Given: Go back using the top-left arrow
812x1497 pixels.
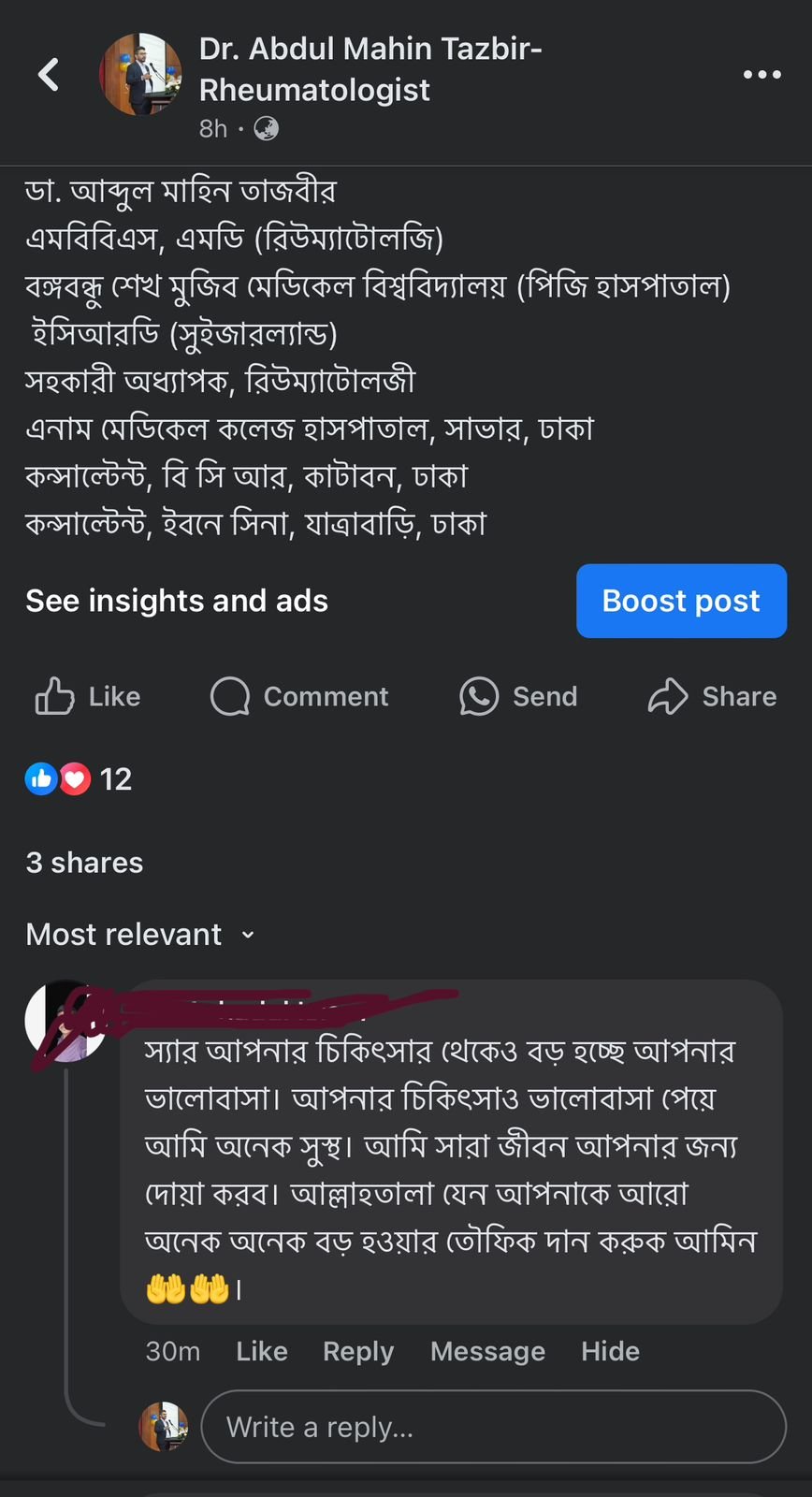Looking at the screenshot, I should pos(49,75).
